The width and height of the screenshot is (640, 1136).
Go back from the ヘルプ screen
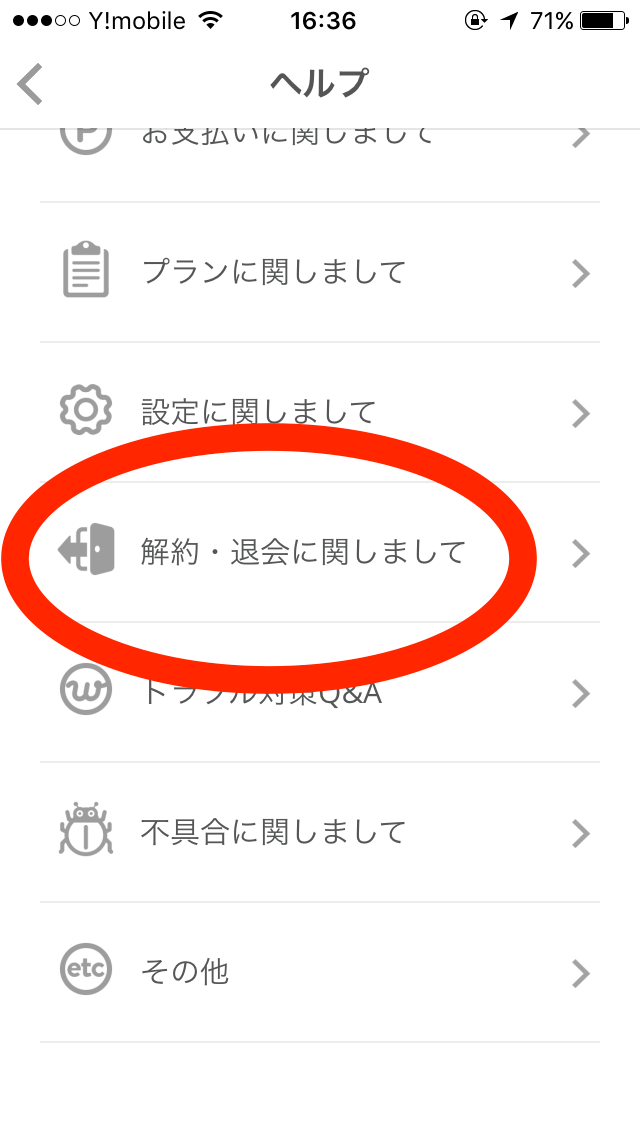coord(31,84)
